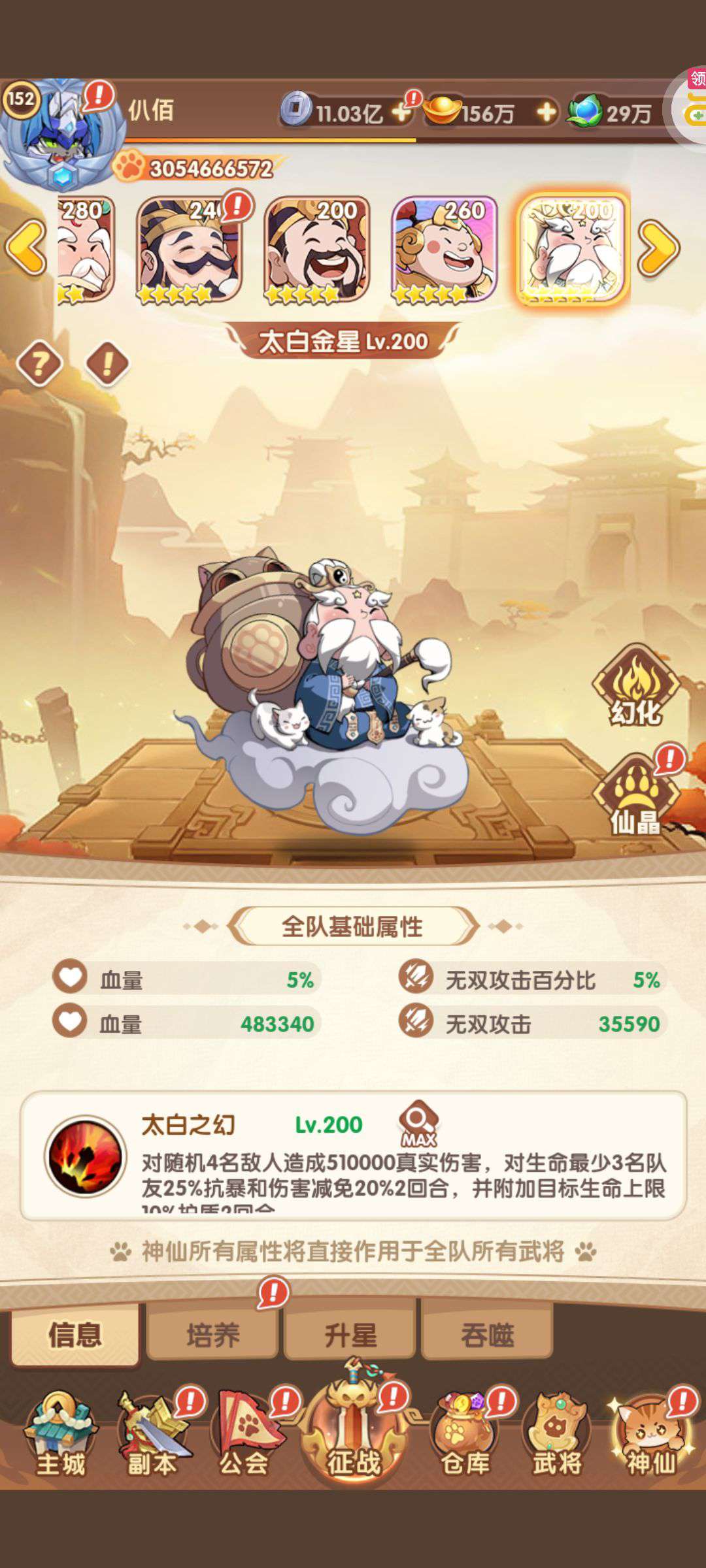Show the previous immortals with left arrow

(26, 247)
